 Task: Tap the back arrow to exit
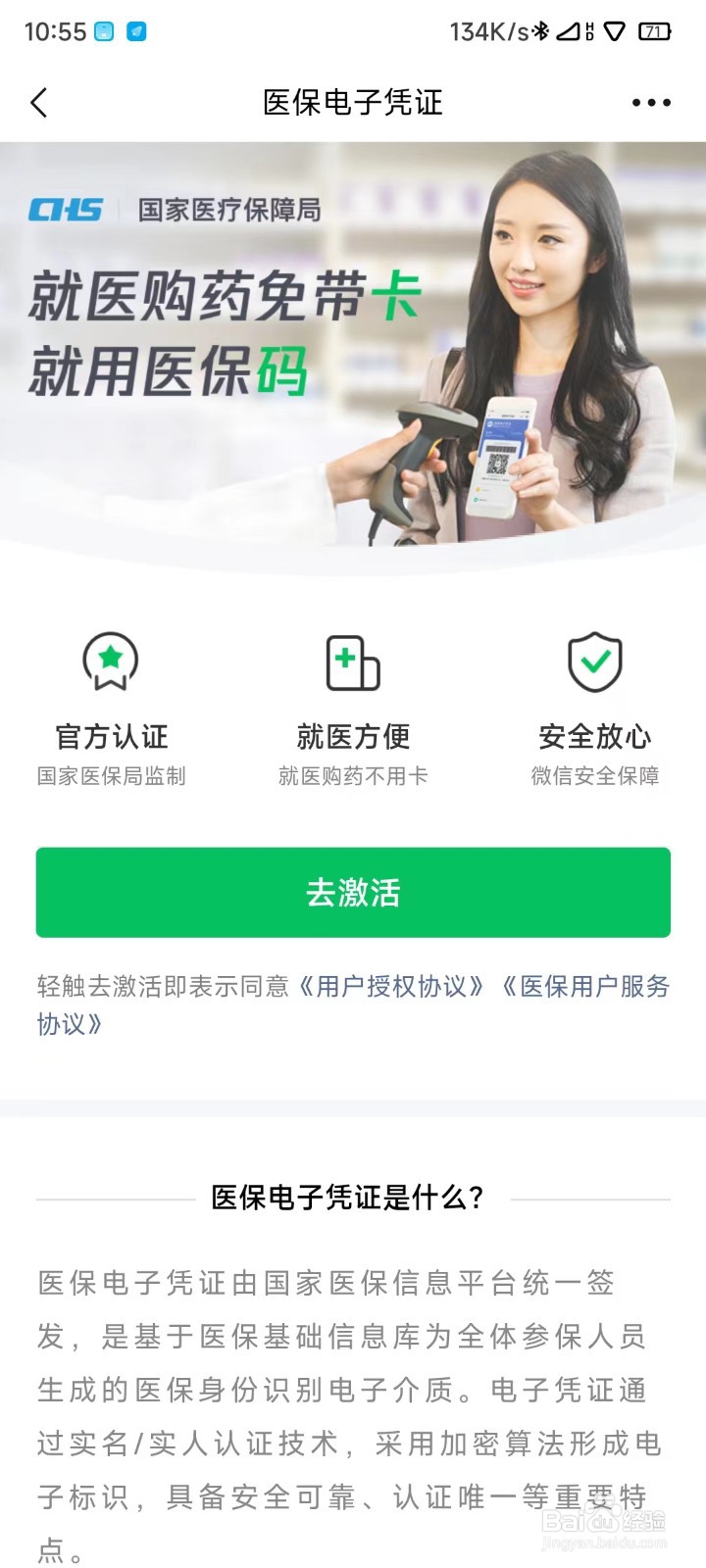coord(39,102)
